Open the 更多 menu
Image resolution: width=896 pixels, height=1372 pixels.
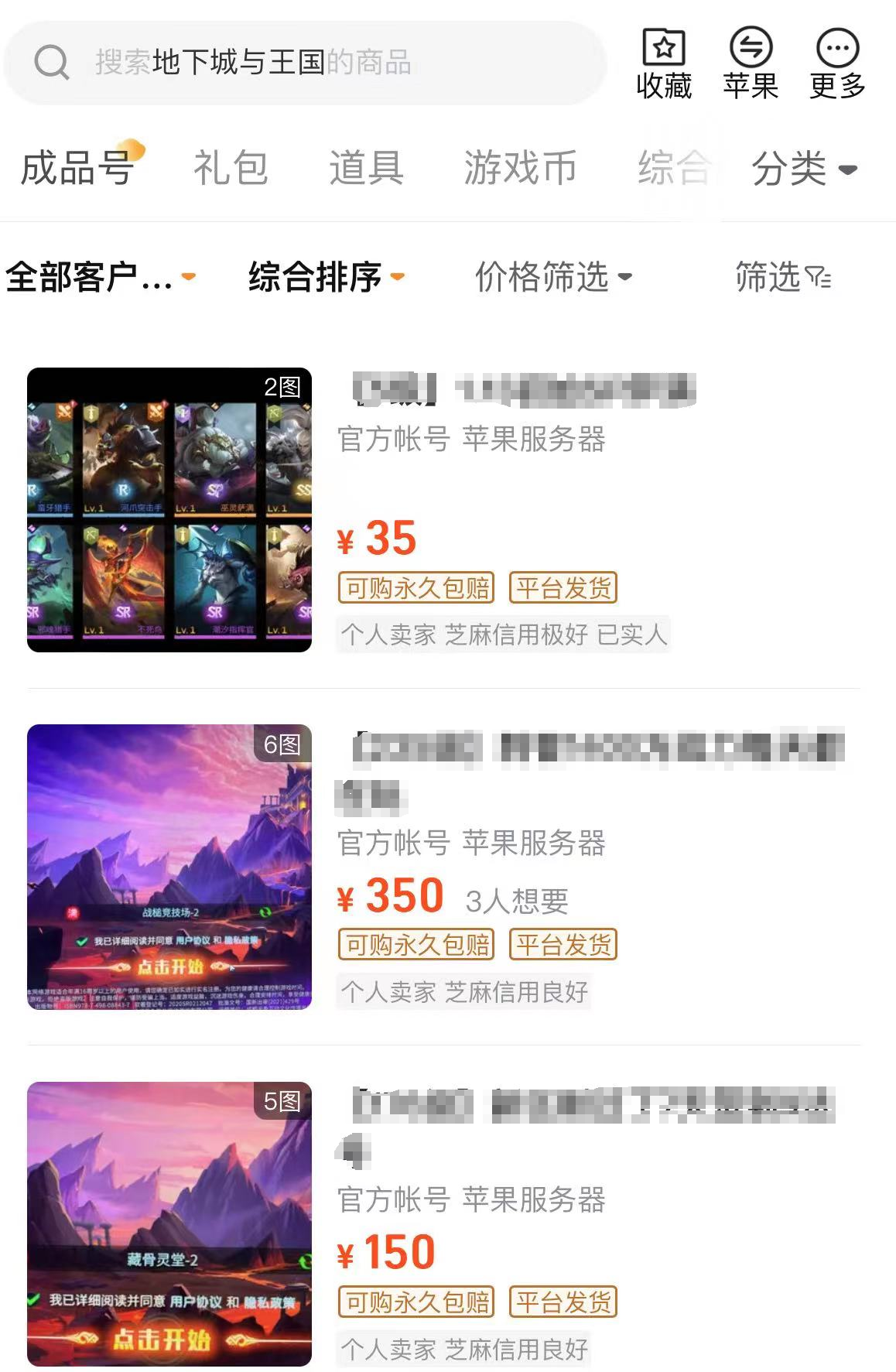pos(836,63)
